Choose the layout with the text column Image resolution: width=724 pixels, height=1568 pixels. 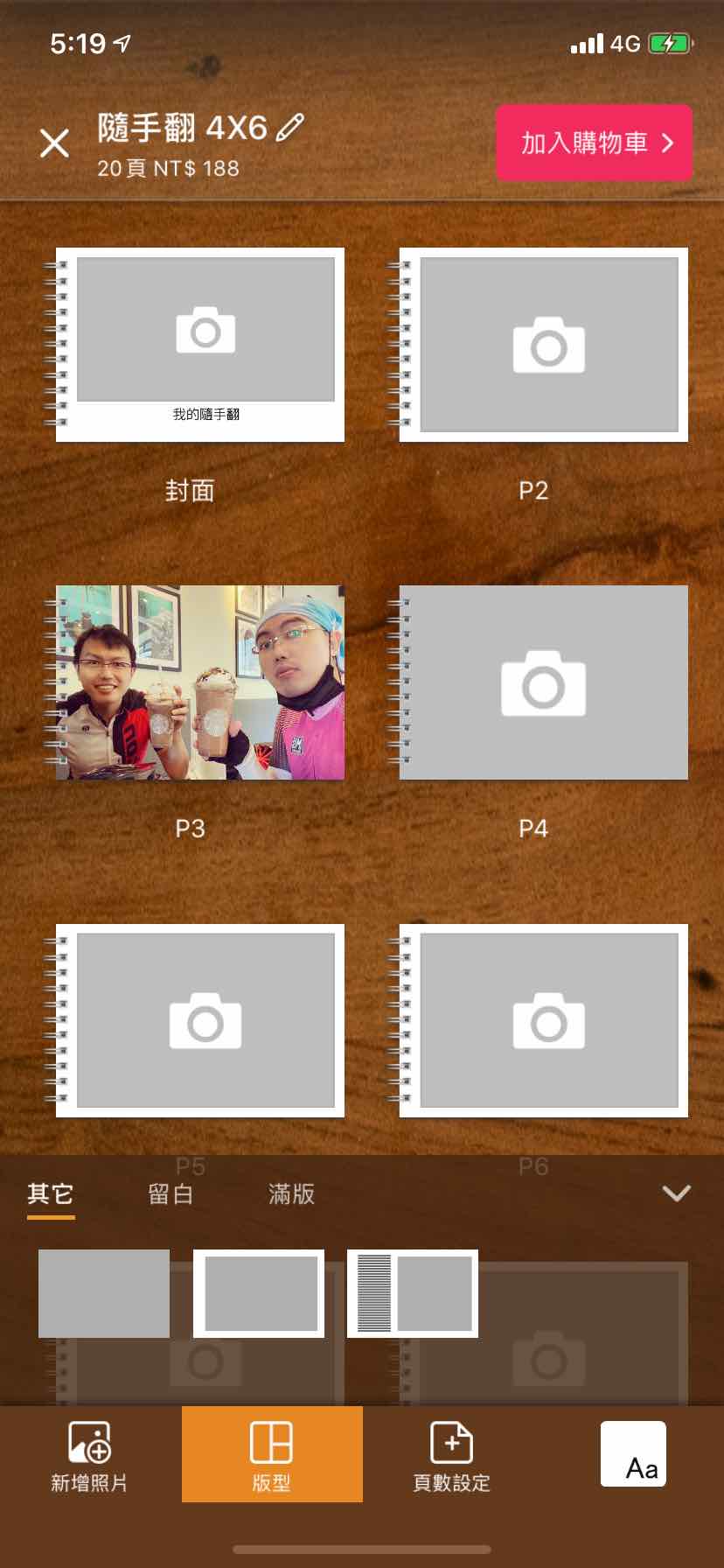(x=413, y=1293)
